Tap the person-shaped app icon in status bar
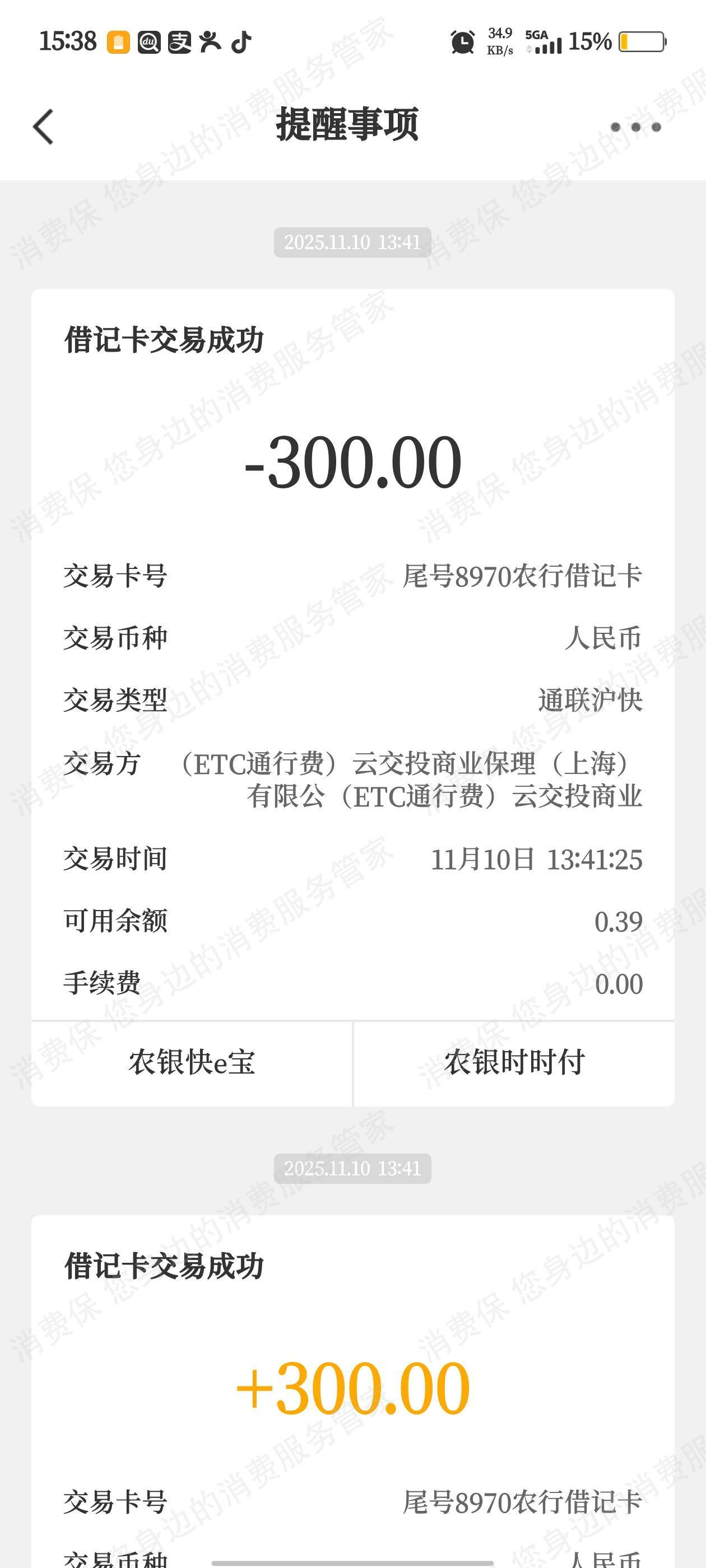The image size is (706, 1568). point(210,41)
